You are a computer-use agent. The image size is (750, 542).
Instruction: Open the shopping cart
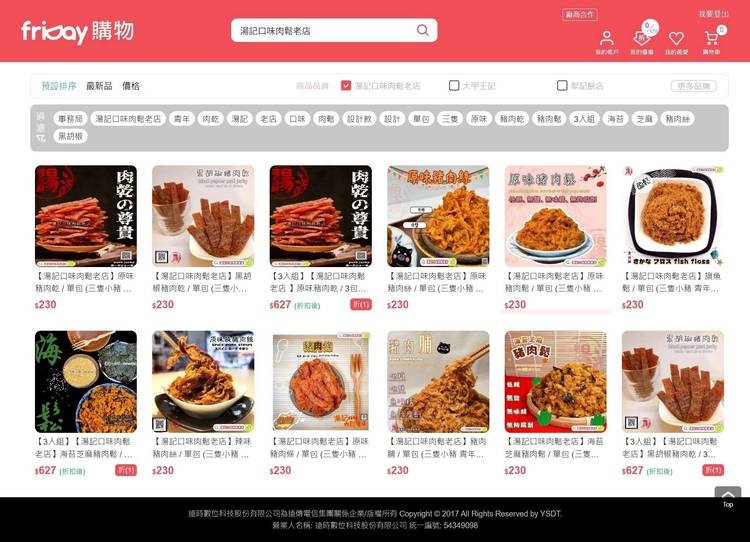tap(711, 39)
